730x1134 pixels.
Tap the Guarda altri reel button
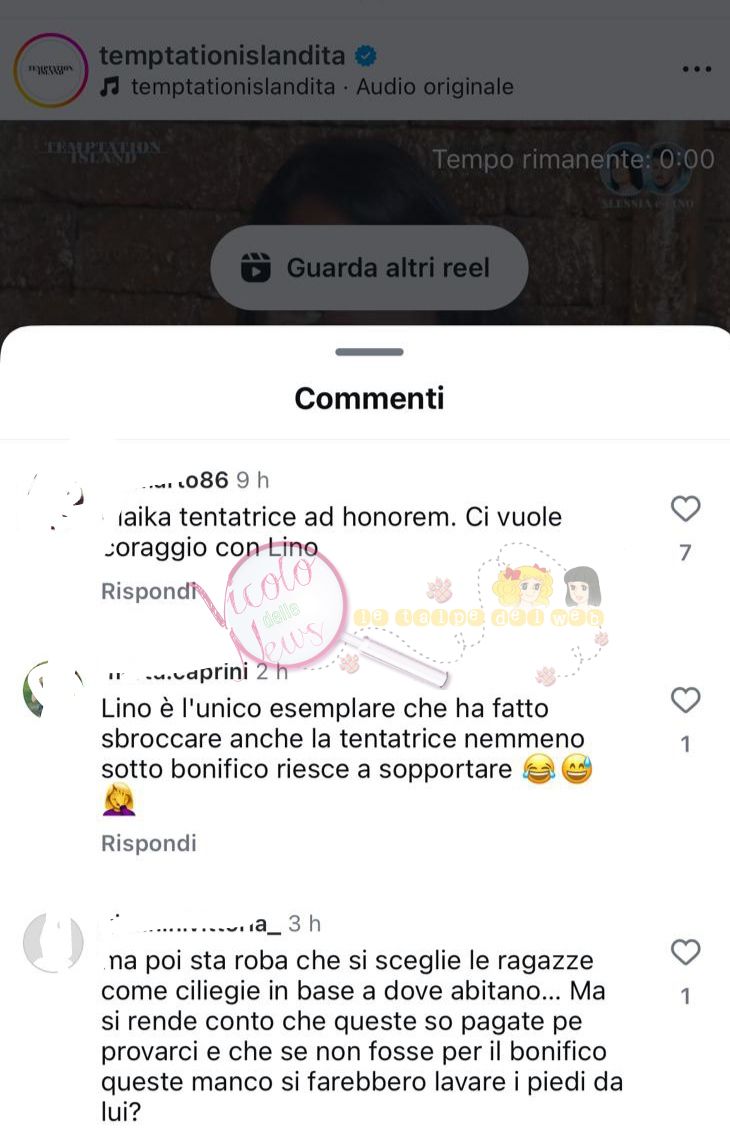pos(369,268)
